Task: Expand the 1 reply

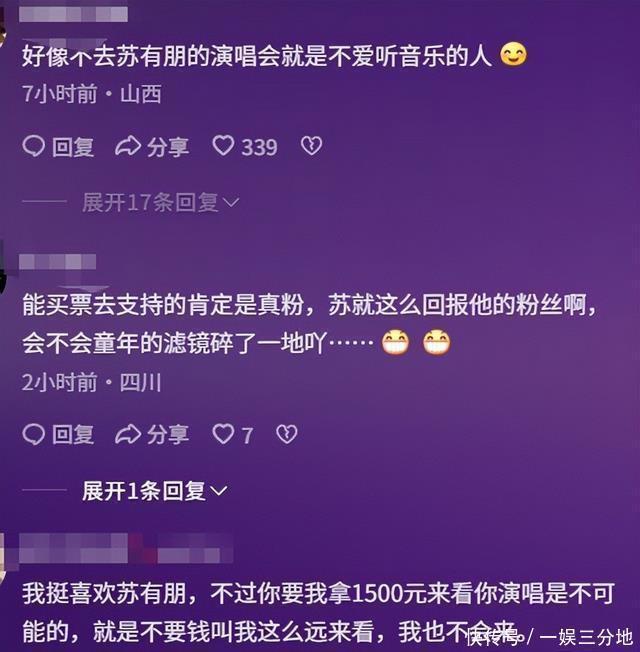Action: [154, 491]
